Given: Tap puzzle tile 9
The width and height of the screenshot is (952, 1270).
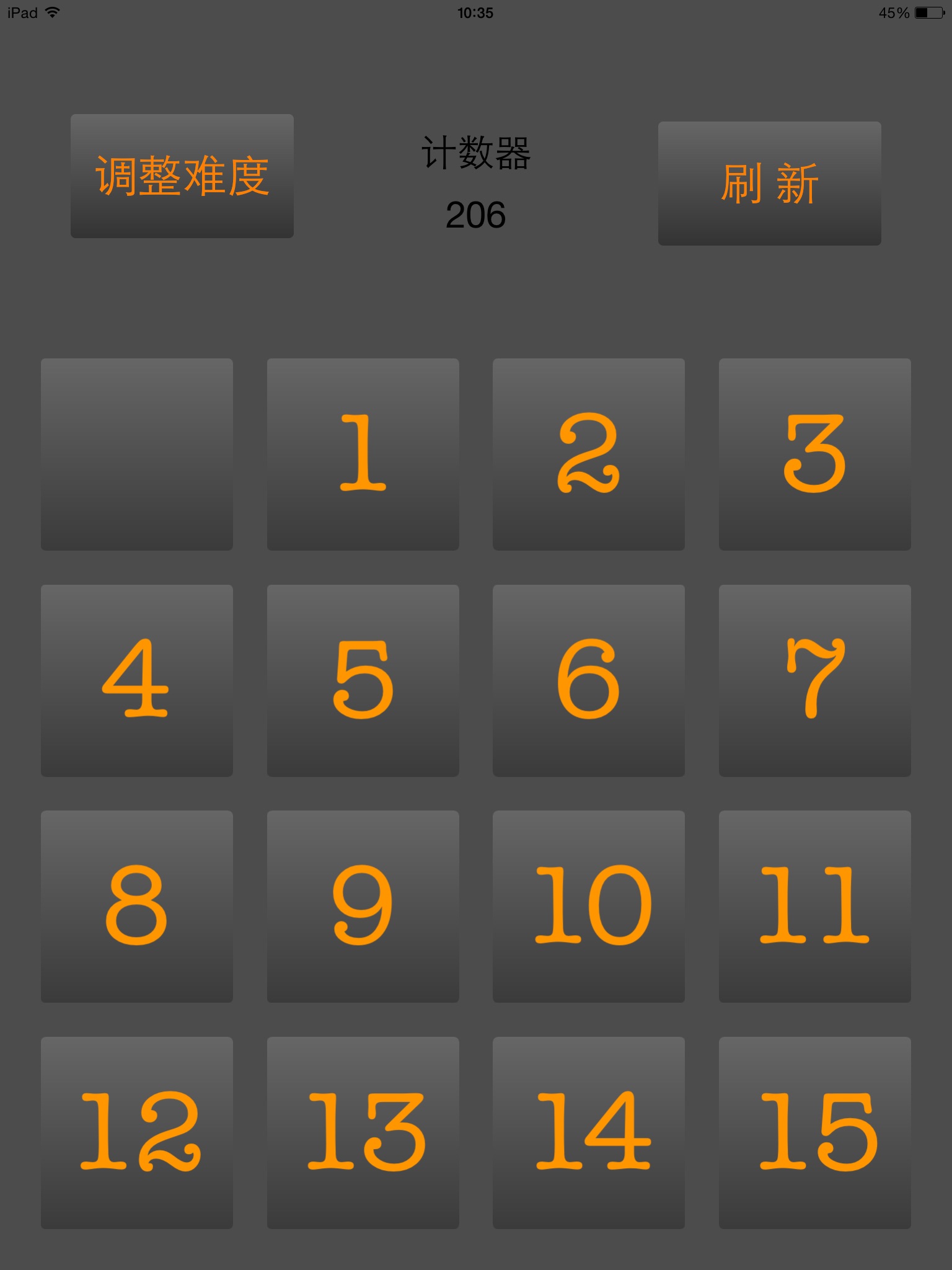Looking at the screenshot, I should coord(363,906).
